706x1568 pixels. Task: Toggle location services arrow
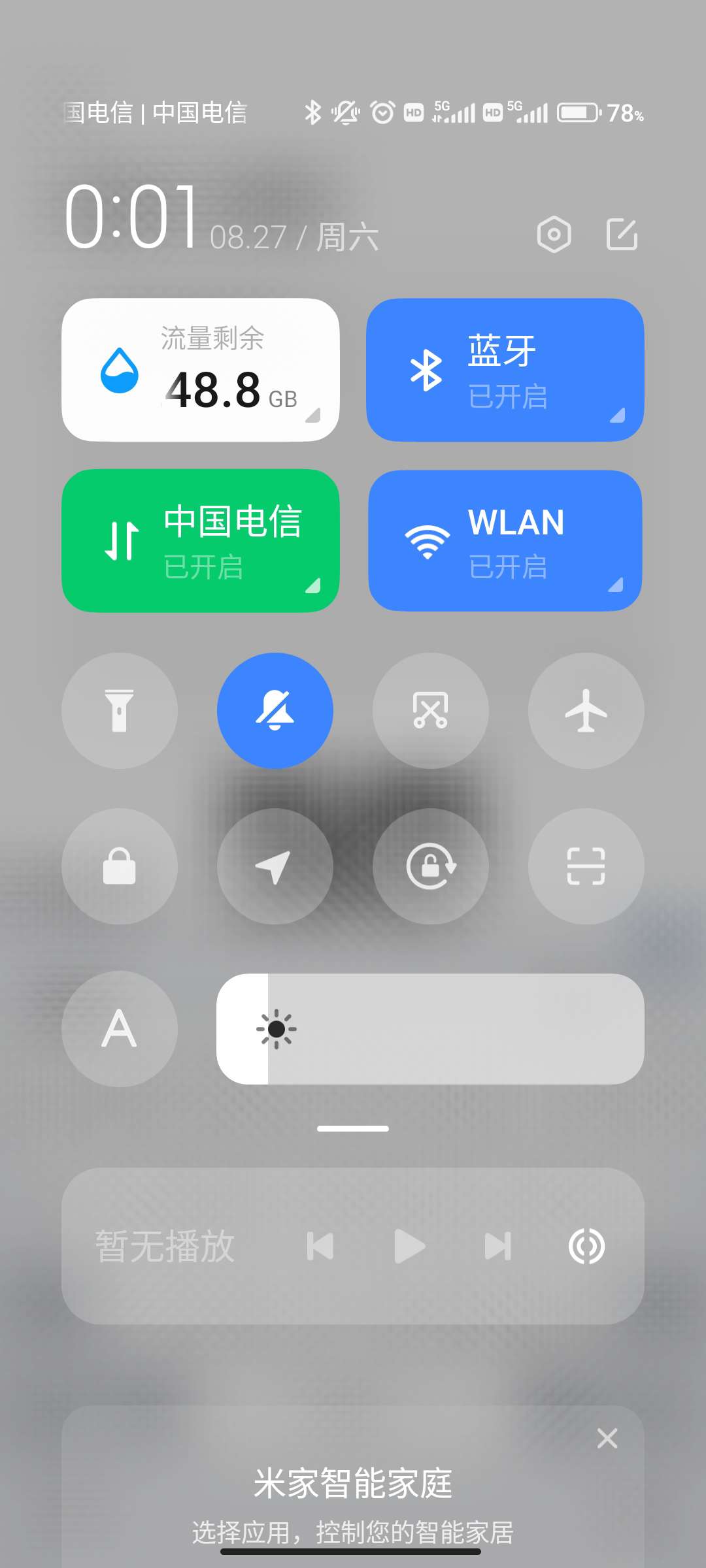coord(275,866)
